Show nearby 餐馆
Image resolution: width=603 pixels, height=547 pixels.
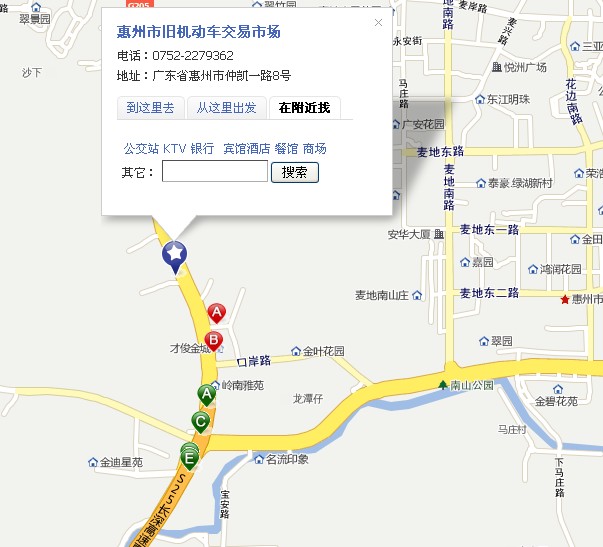286,148
